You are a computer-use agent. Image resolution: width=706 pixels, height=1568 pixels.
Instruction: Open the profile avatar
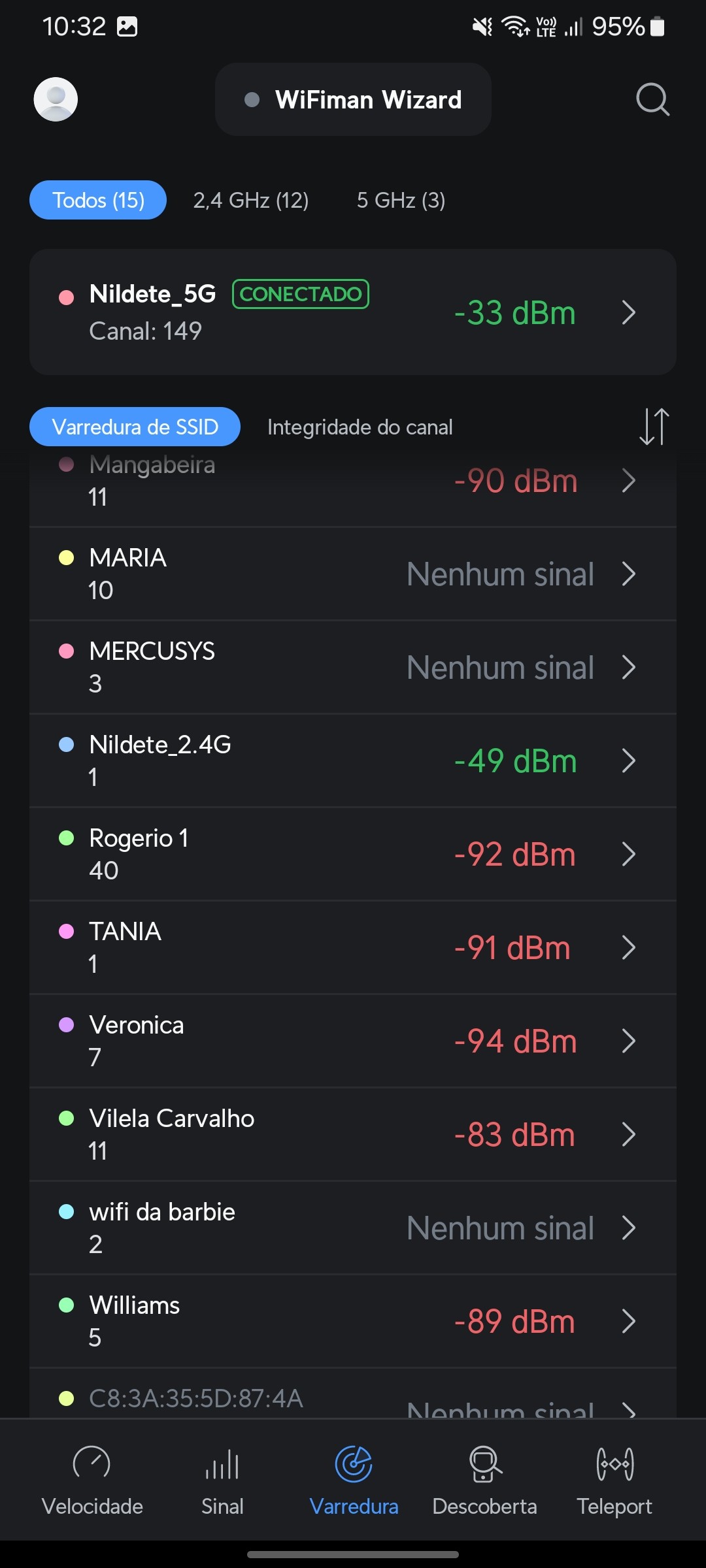56,99
